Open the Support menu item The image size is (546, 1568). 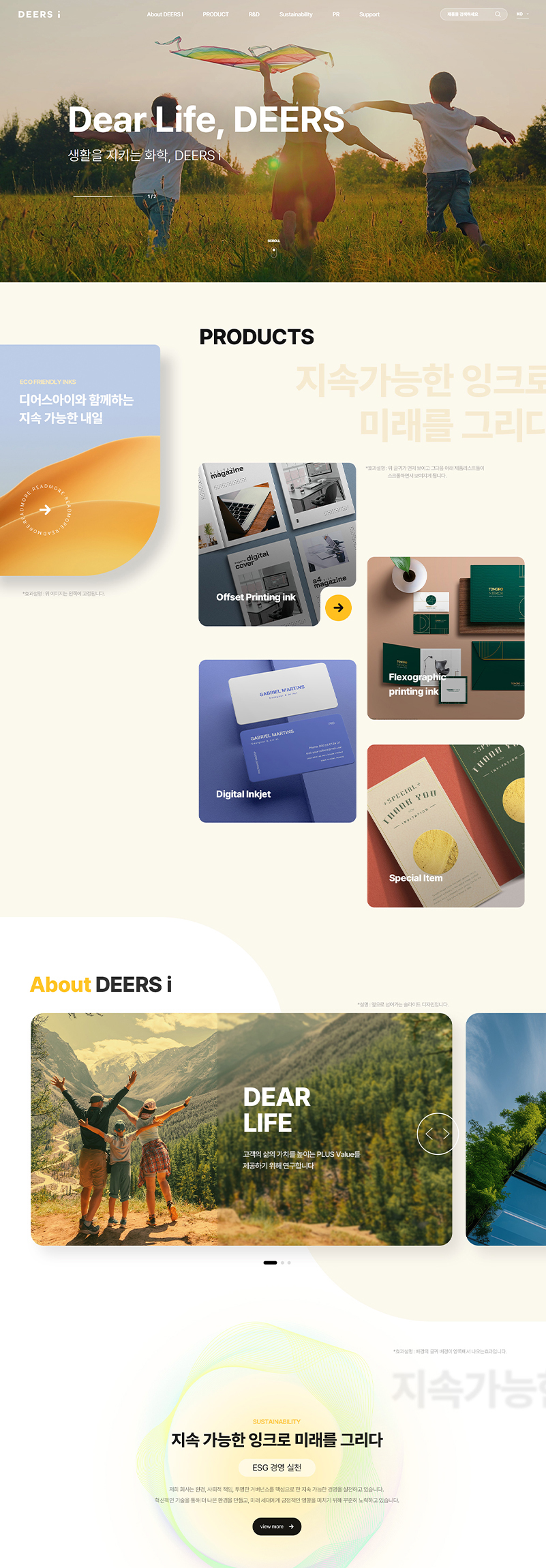[x=369, y=14]
